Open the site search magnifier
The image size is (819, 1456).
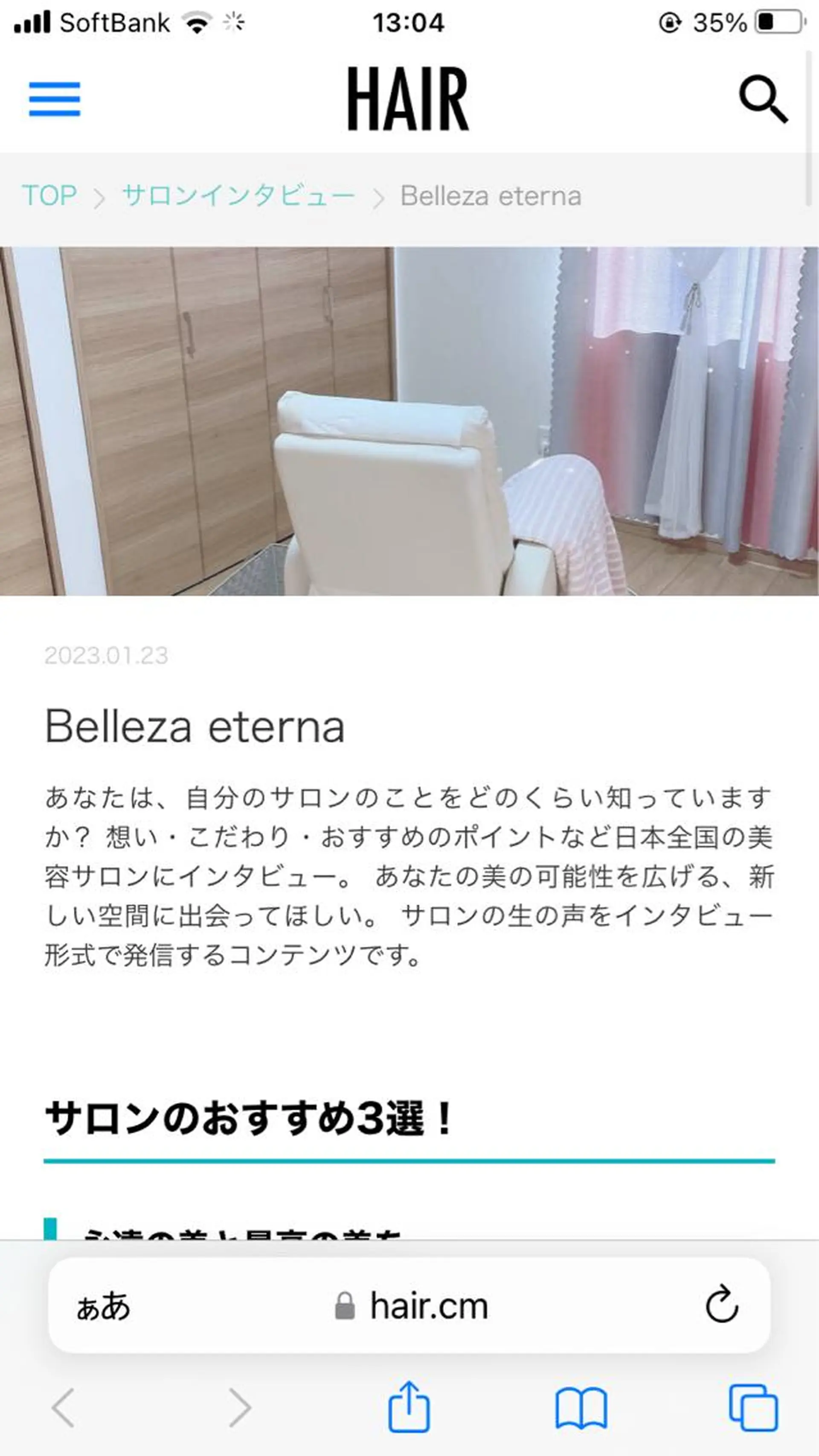coord(763,99)
